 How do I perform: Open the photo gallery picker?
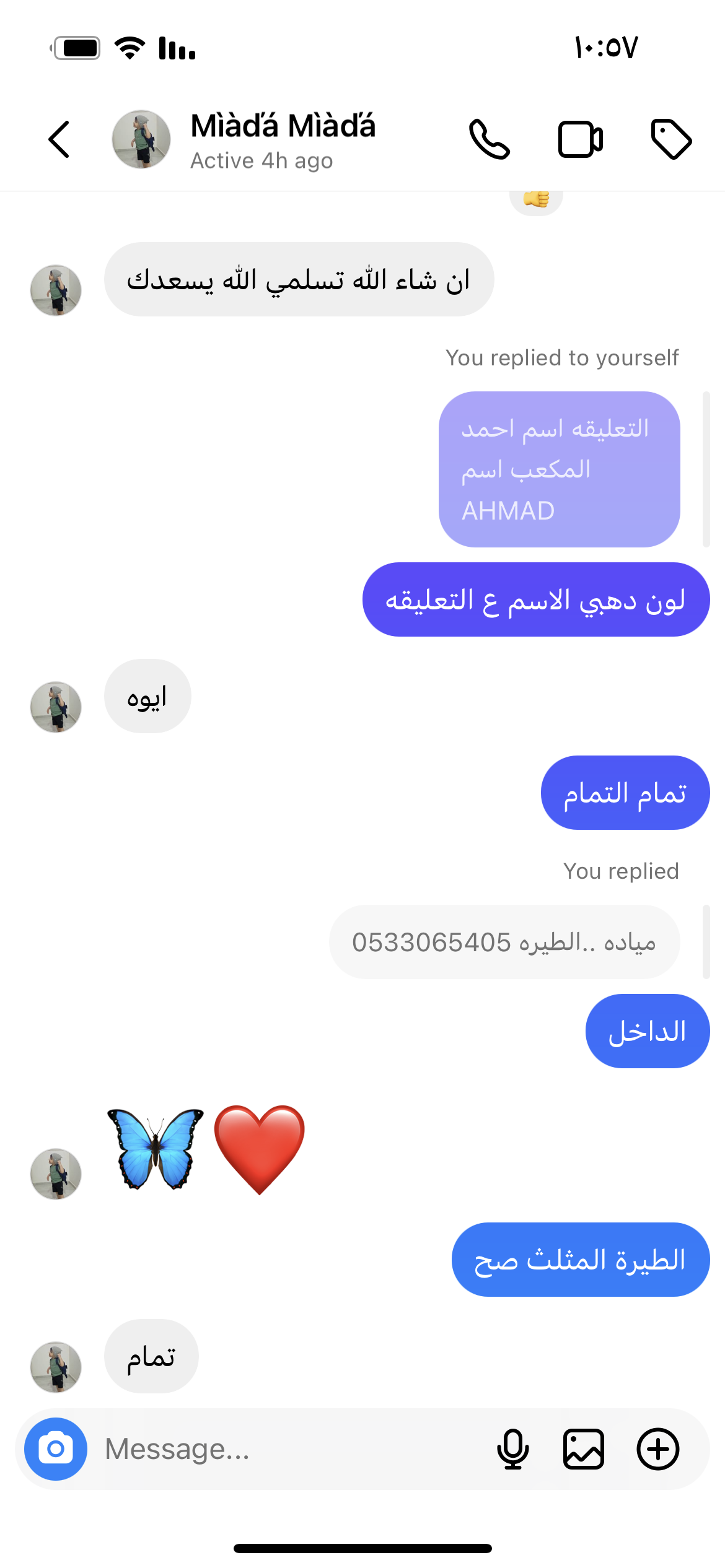583,1449
